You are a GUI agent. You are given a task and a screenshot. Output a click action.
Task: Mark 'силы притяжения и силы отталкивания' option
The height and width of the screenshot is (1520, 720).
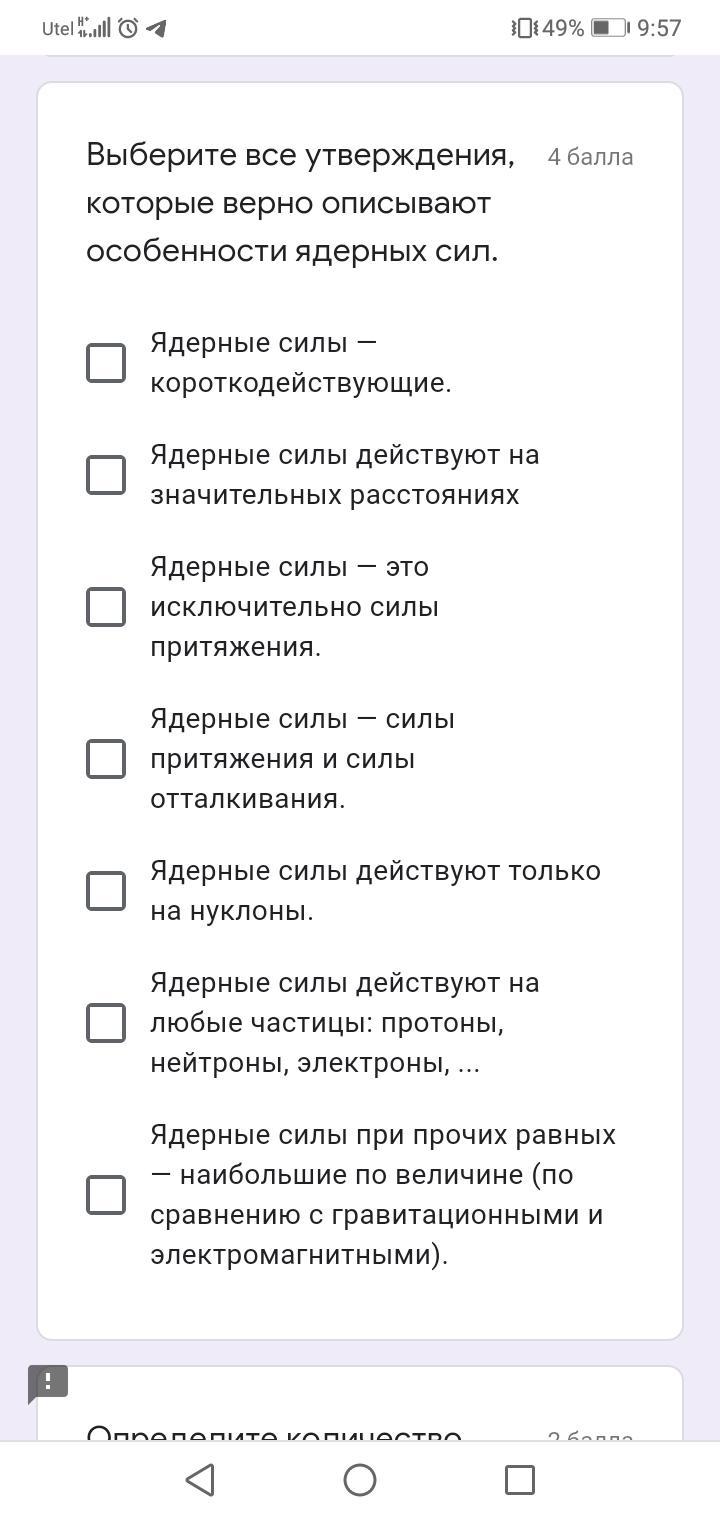click(106, 759)
